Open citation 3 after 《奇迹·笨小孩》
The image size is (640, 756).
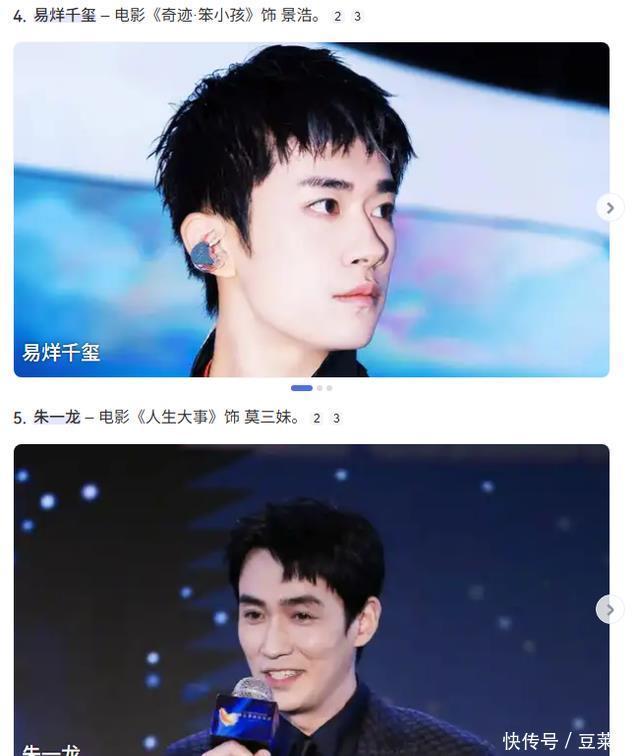357,17
